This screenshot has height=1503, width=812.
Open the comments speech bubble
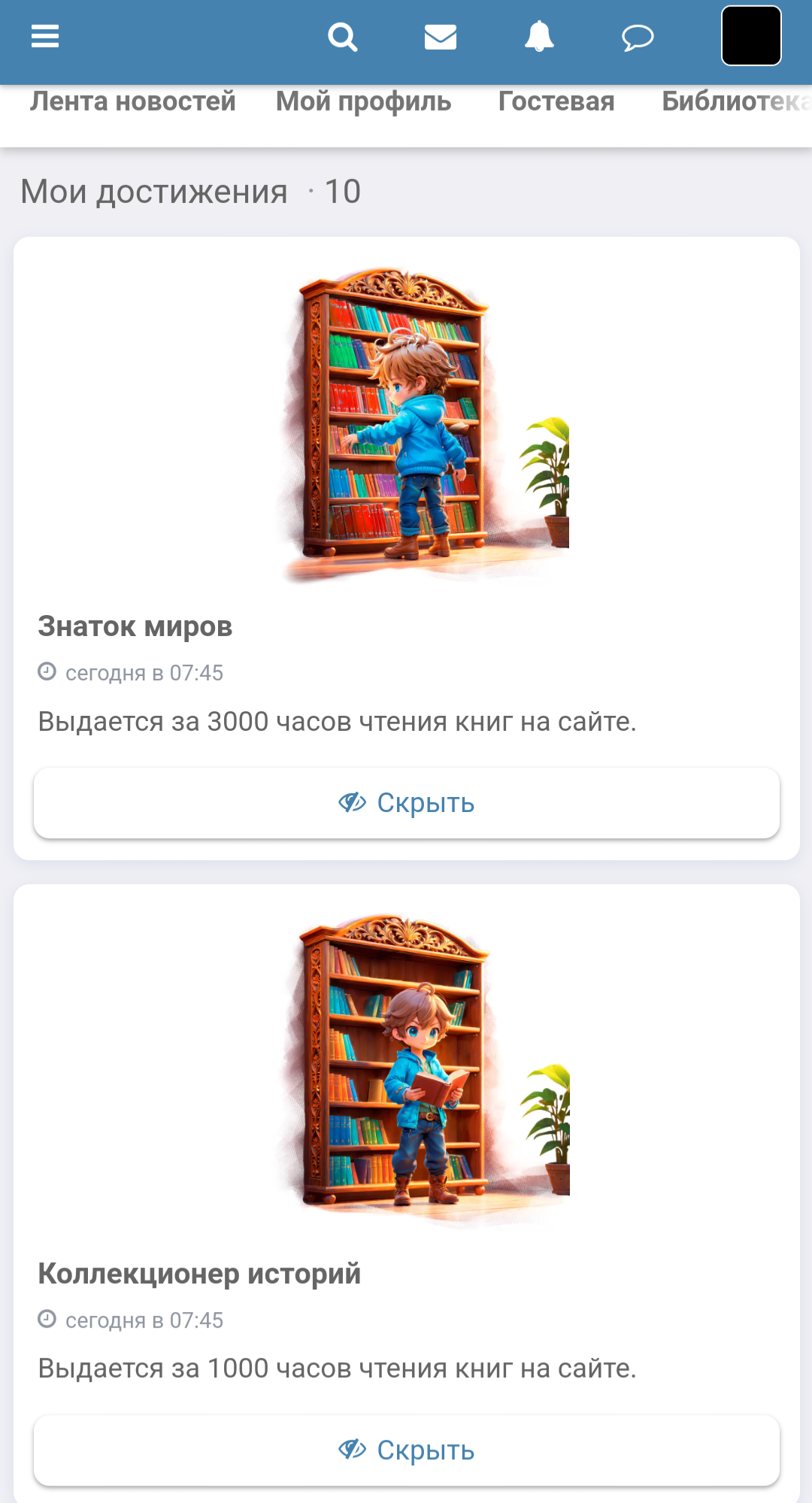638,37
